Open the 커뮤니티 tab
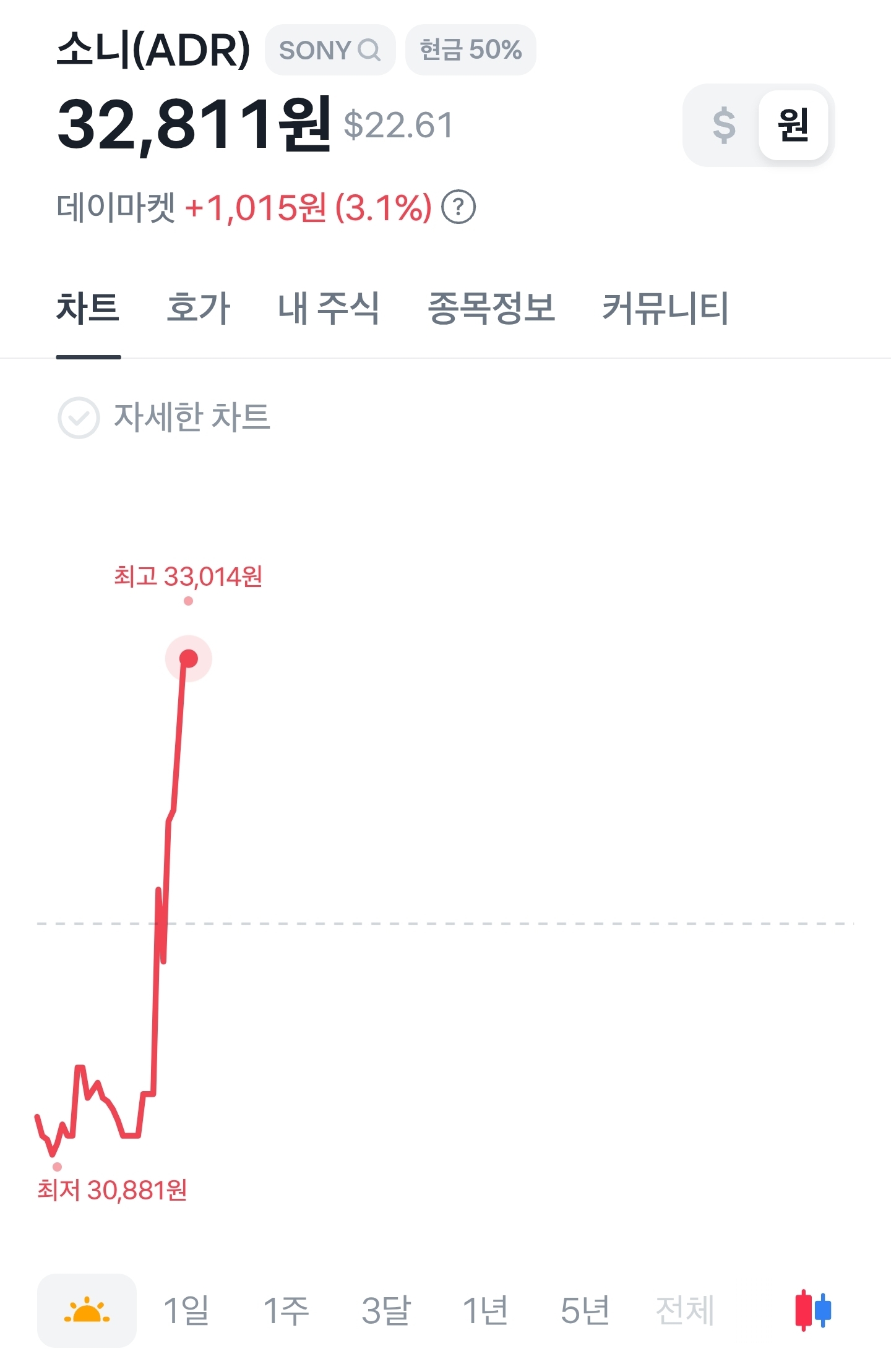 coord(665,308)
